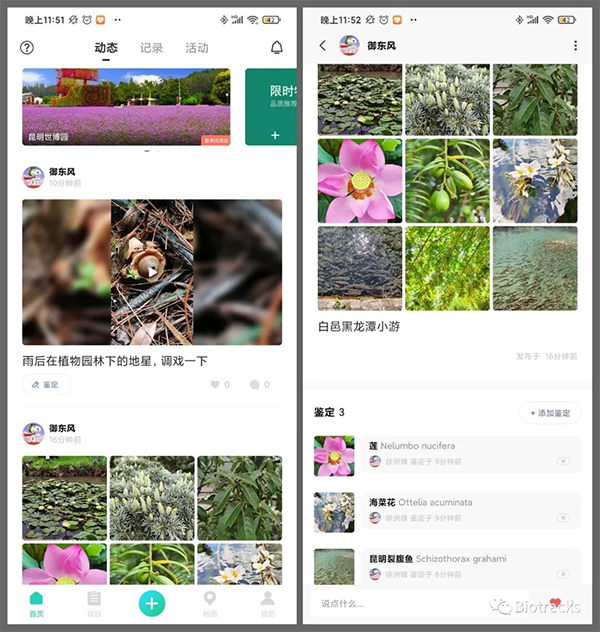The image size is (600, 632).
Task: Switch to the 记录 tab
Action: click(152, 48)
